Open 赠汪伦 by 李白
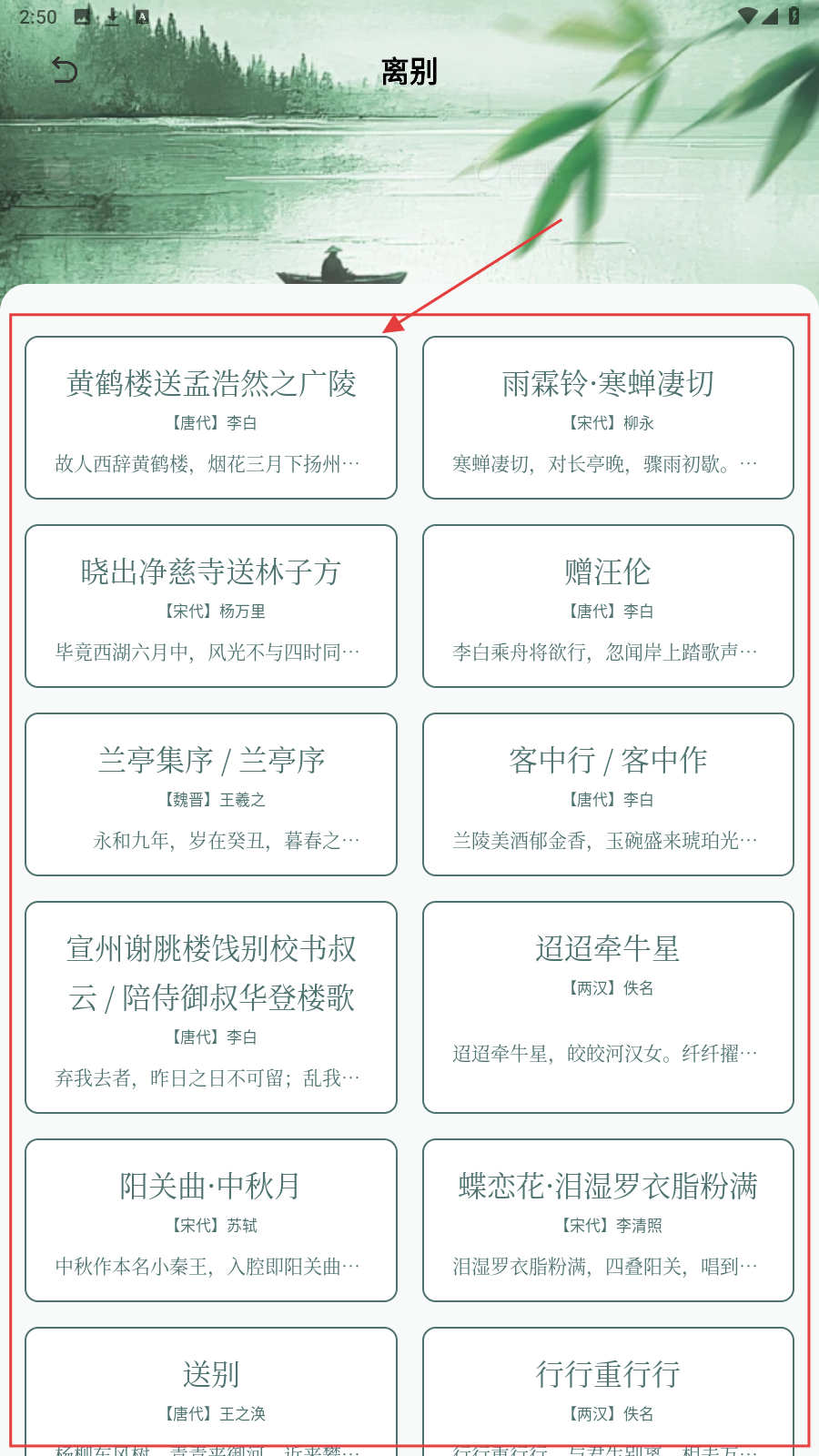 [x=608, y=606]
